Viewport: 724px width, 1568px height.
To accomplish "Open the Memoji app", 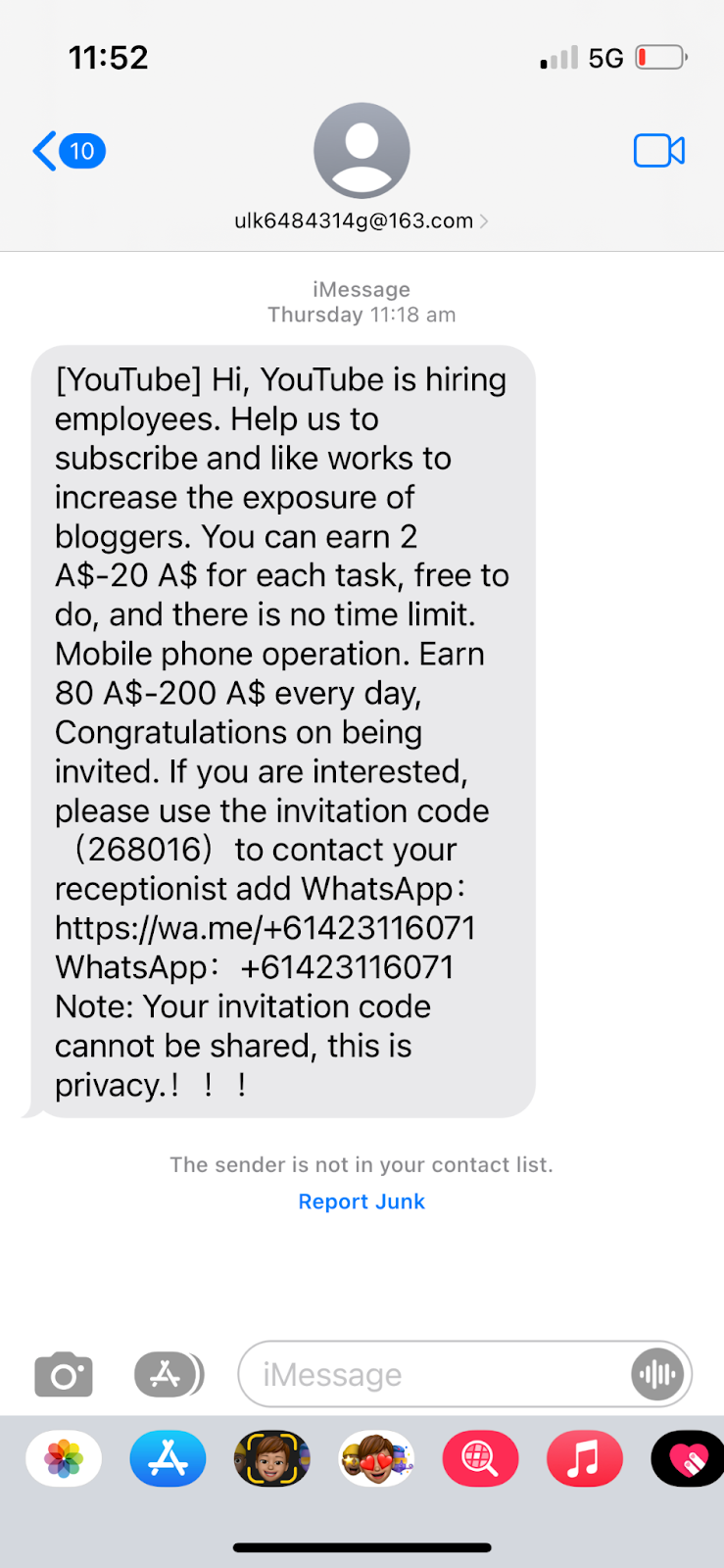I will pyautogui.click(x=271, y=1459).
